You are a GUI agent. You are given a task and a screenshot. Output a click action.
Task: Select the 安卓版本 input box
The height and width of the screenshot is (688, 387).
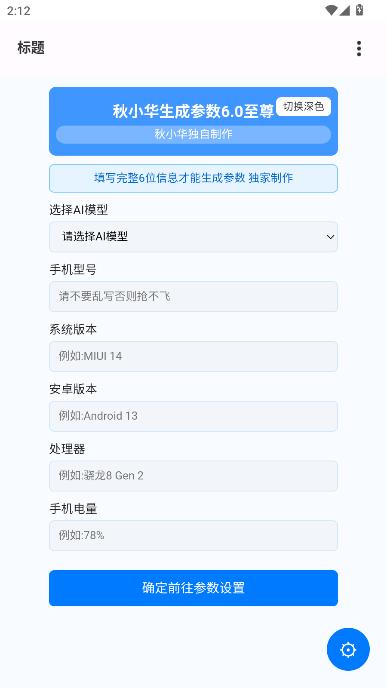tap(194, 416)
